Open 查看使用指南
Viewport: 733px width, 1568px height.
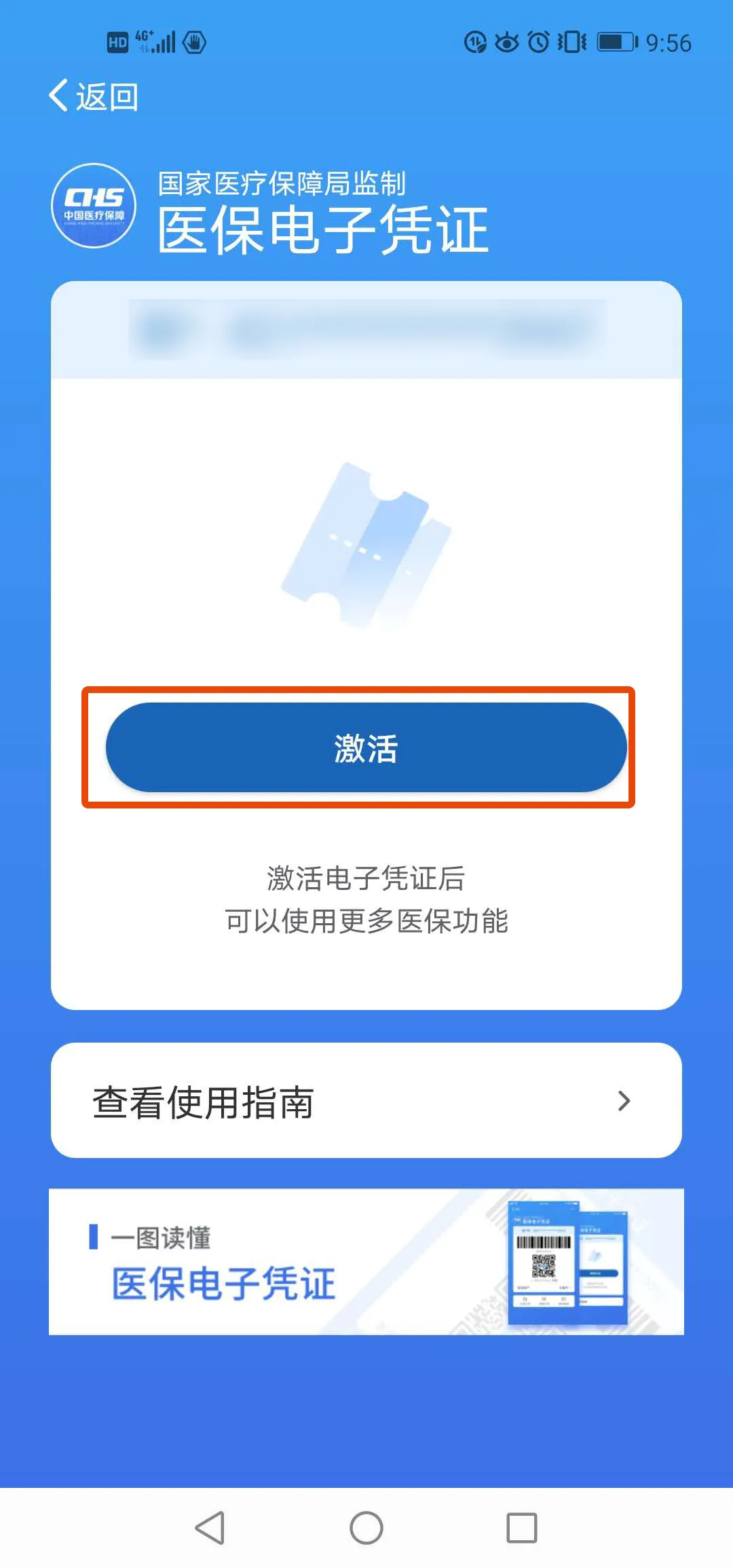click(366, 1100)
